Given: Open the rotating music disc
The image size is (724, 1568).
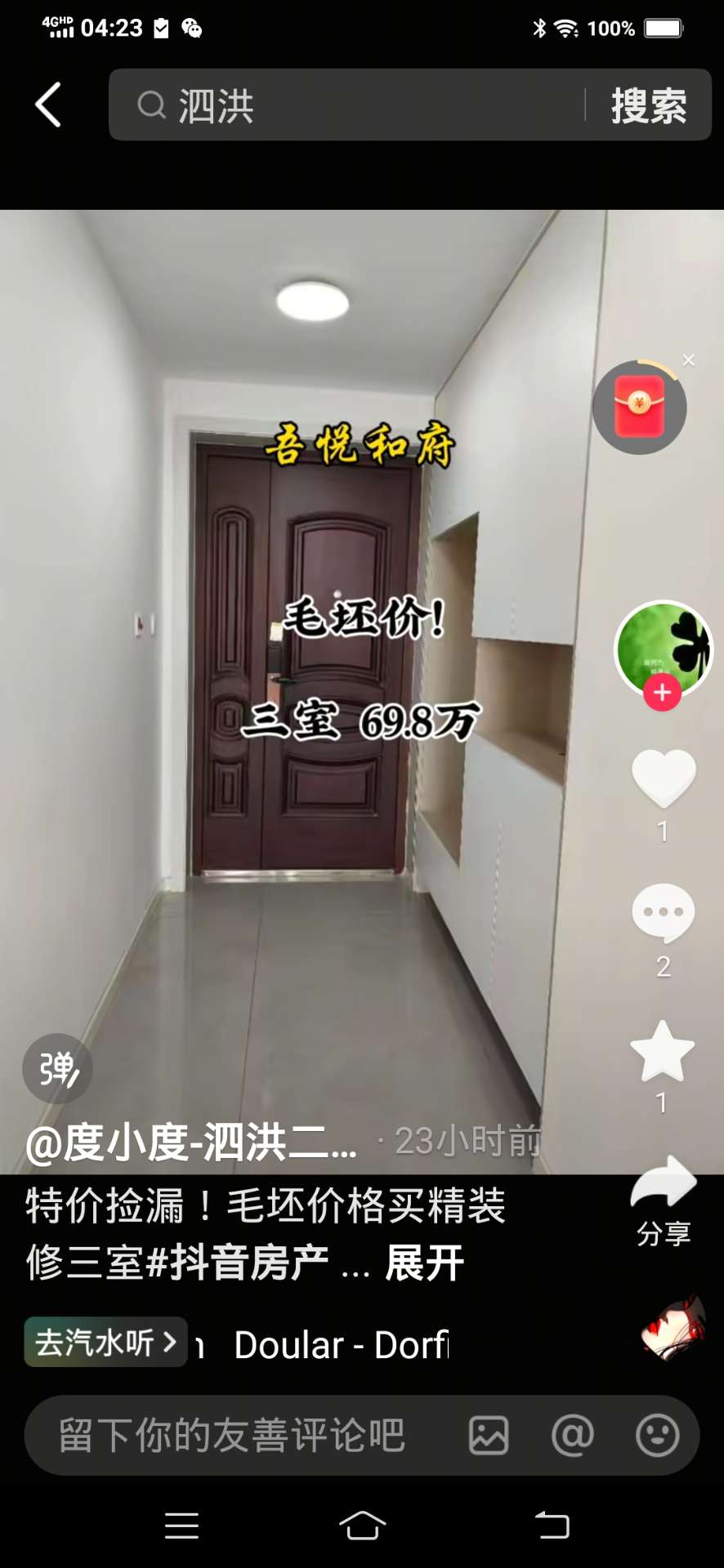Looking at the screenshot, I should tap(673, 1329).
